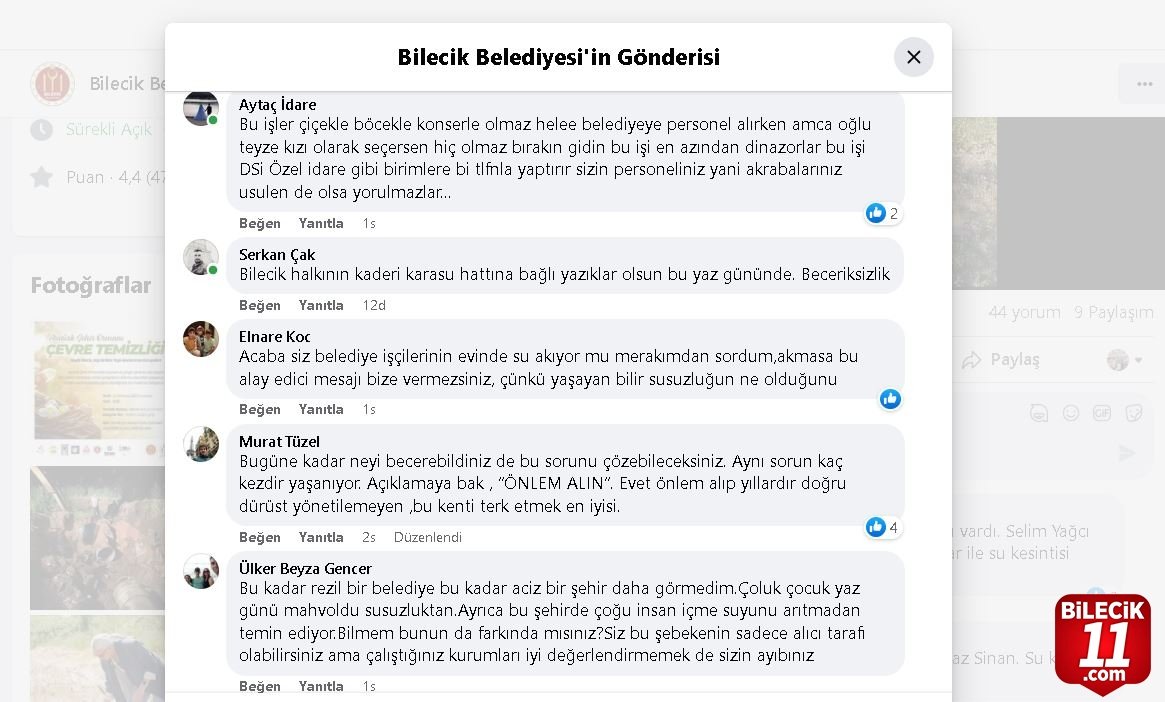Screen dimensions: 1165x702
Task: Like Murat Tüzel's comment
Action: pos(259,537)
